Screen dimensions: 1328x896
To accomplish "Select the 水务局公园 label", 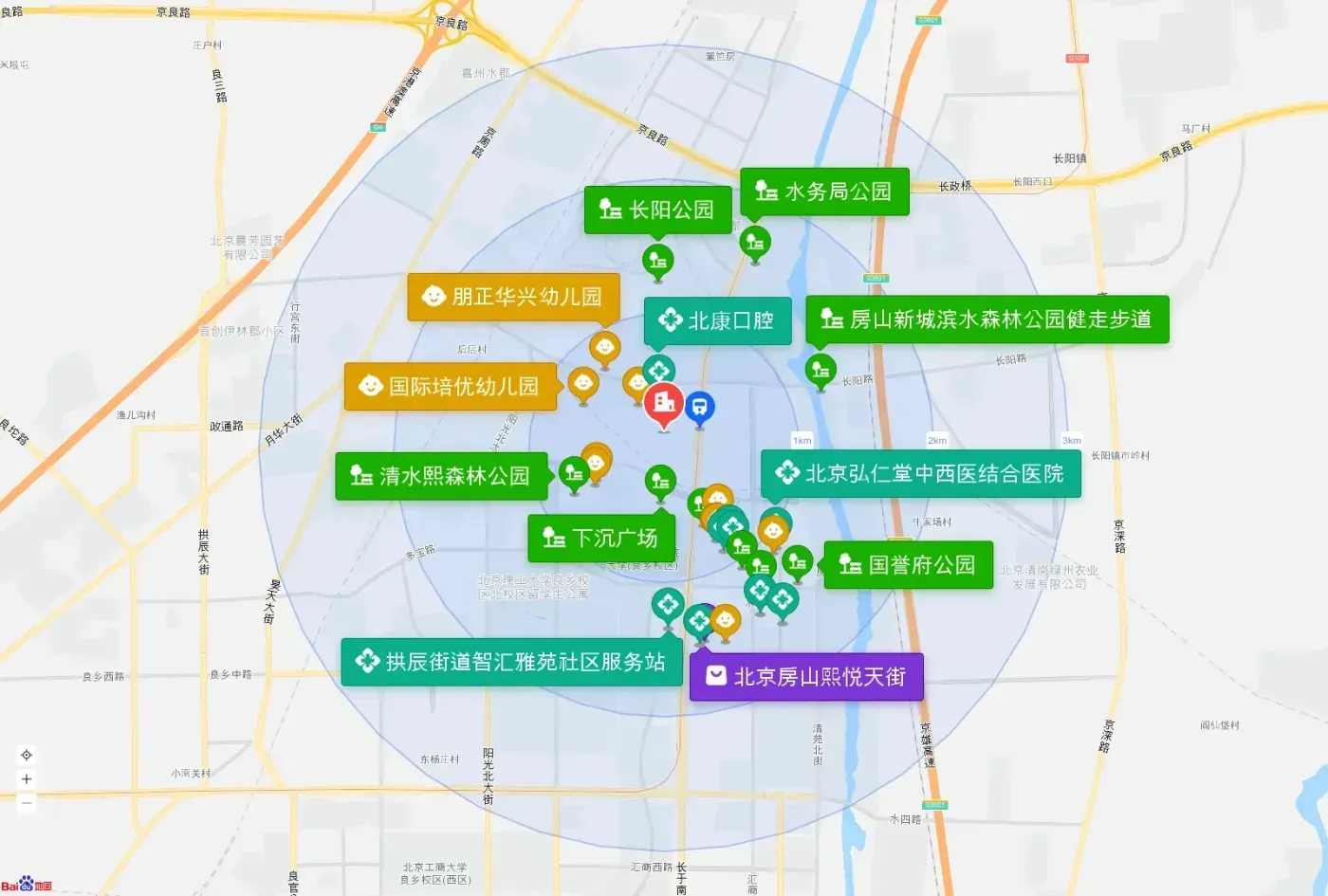I will [824, 192].
